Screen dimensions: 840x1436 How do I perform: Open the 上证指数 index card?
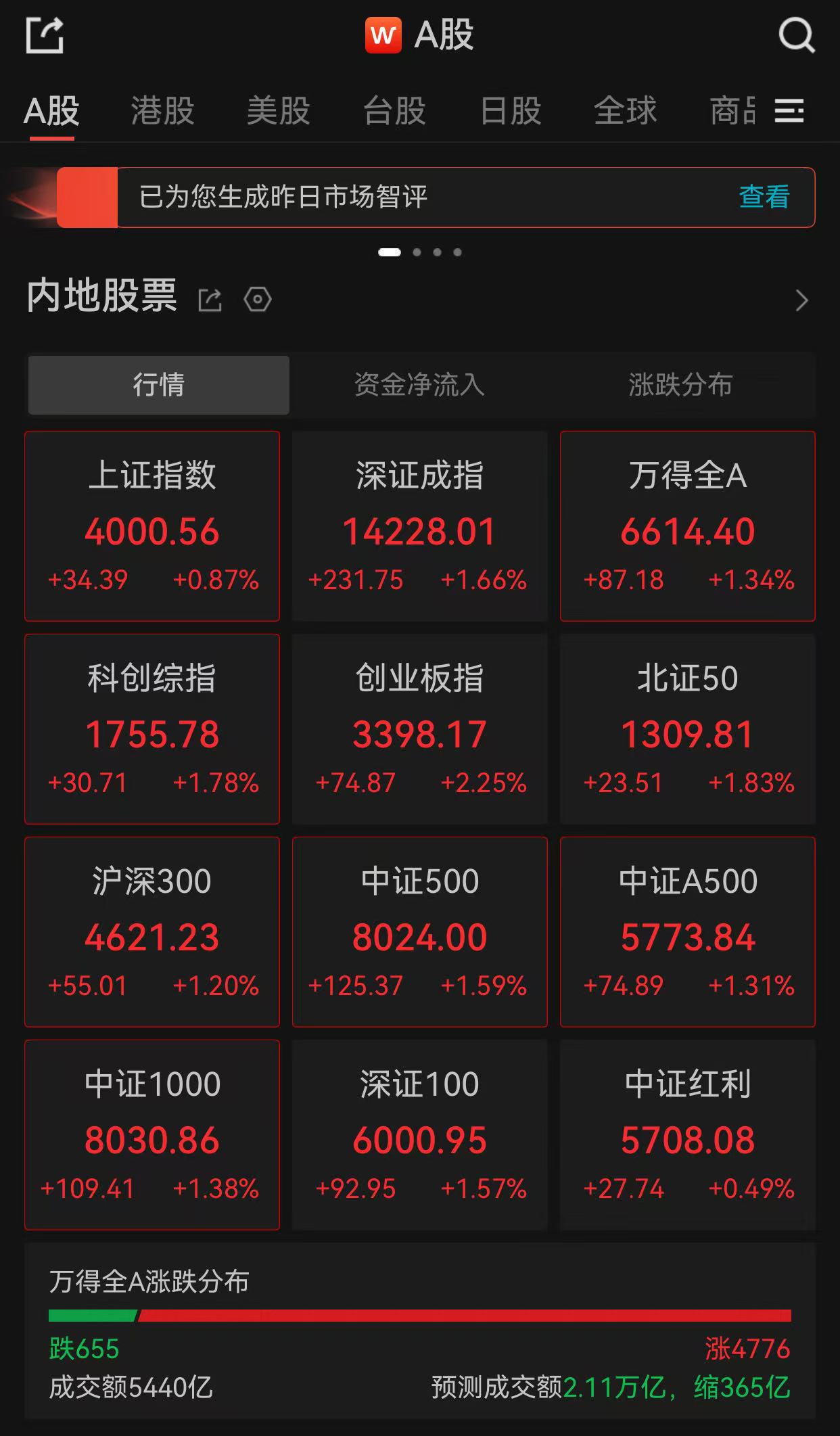click(x=152, y=526)
